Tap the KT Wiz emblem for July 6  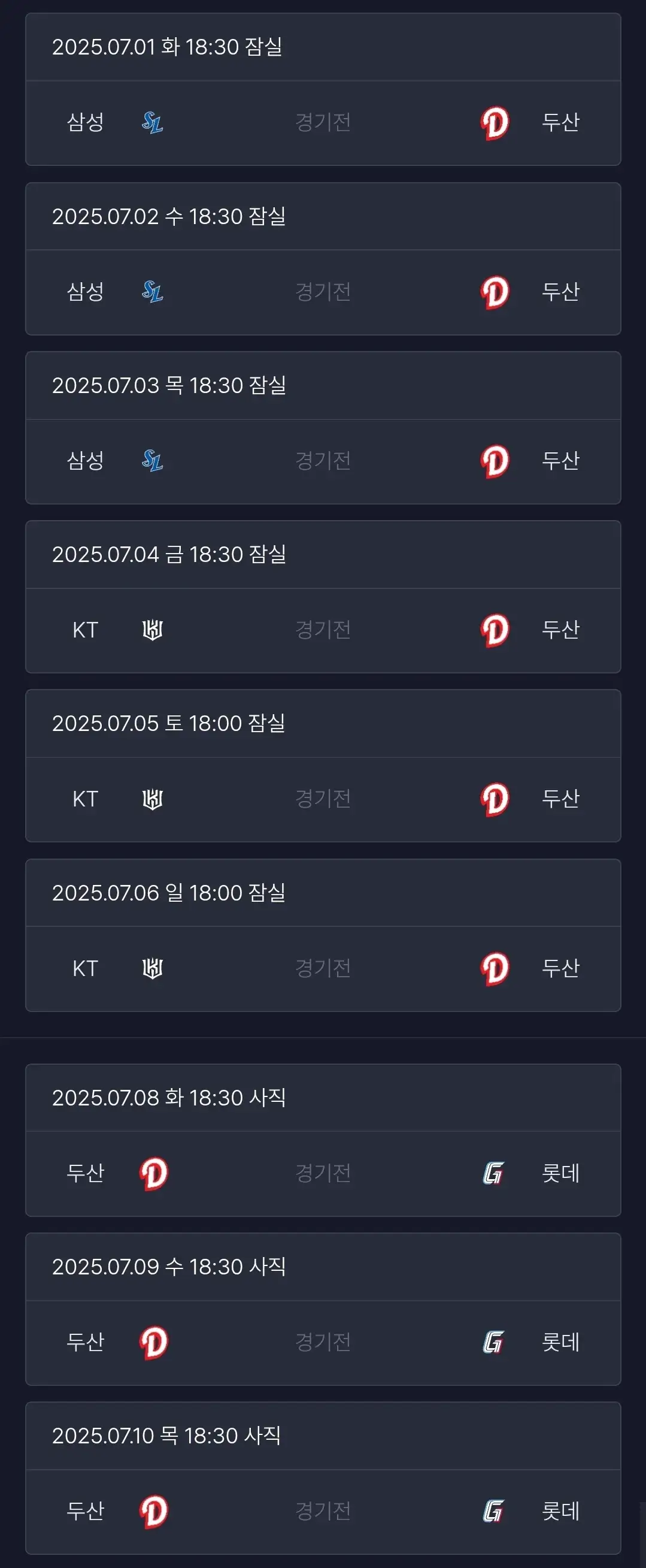point(154,968)
